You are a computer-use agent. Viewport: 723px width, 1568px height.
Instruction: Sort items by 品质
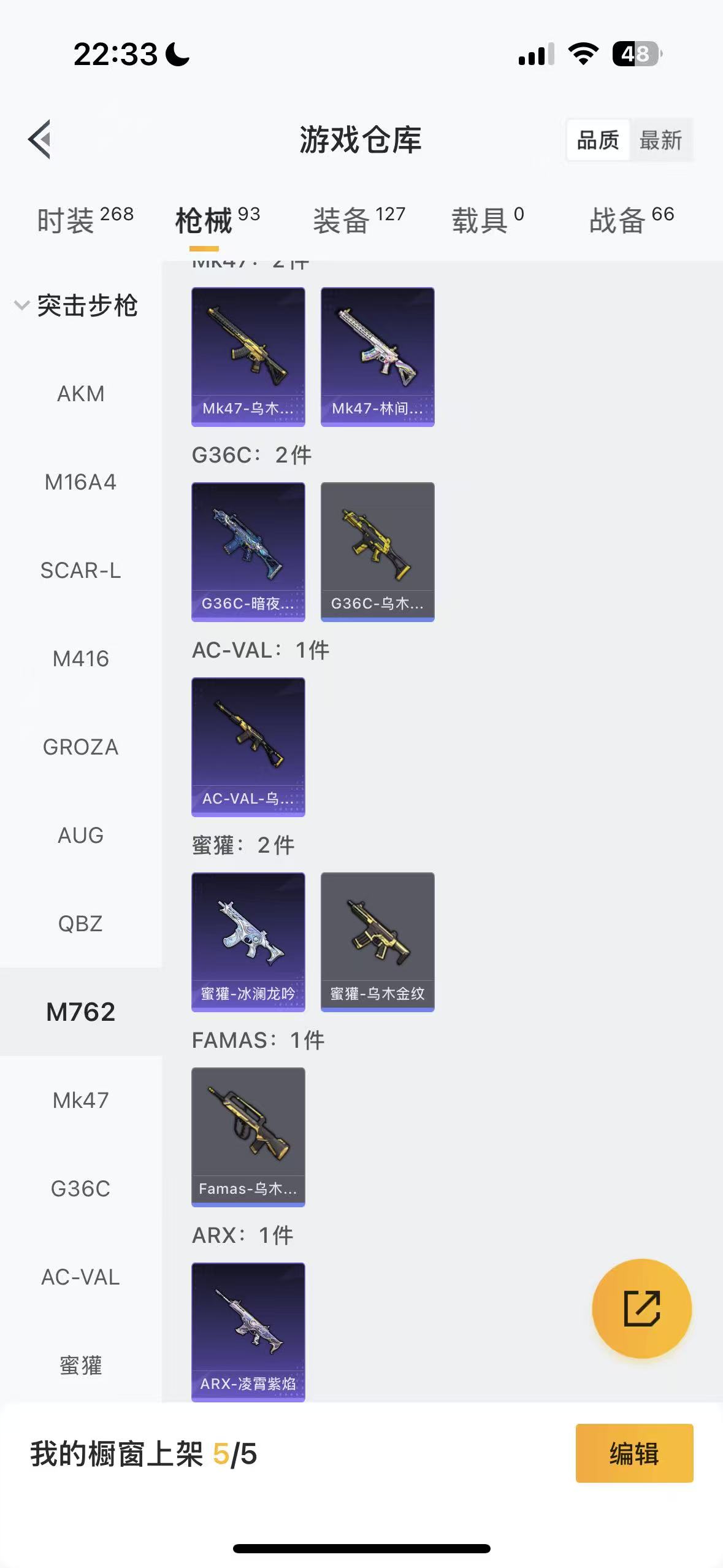(x=598, y=140)
